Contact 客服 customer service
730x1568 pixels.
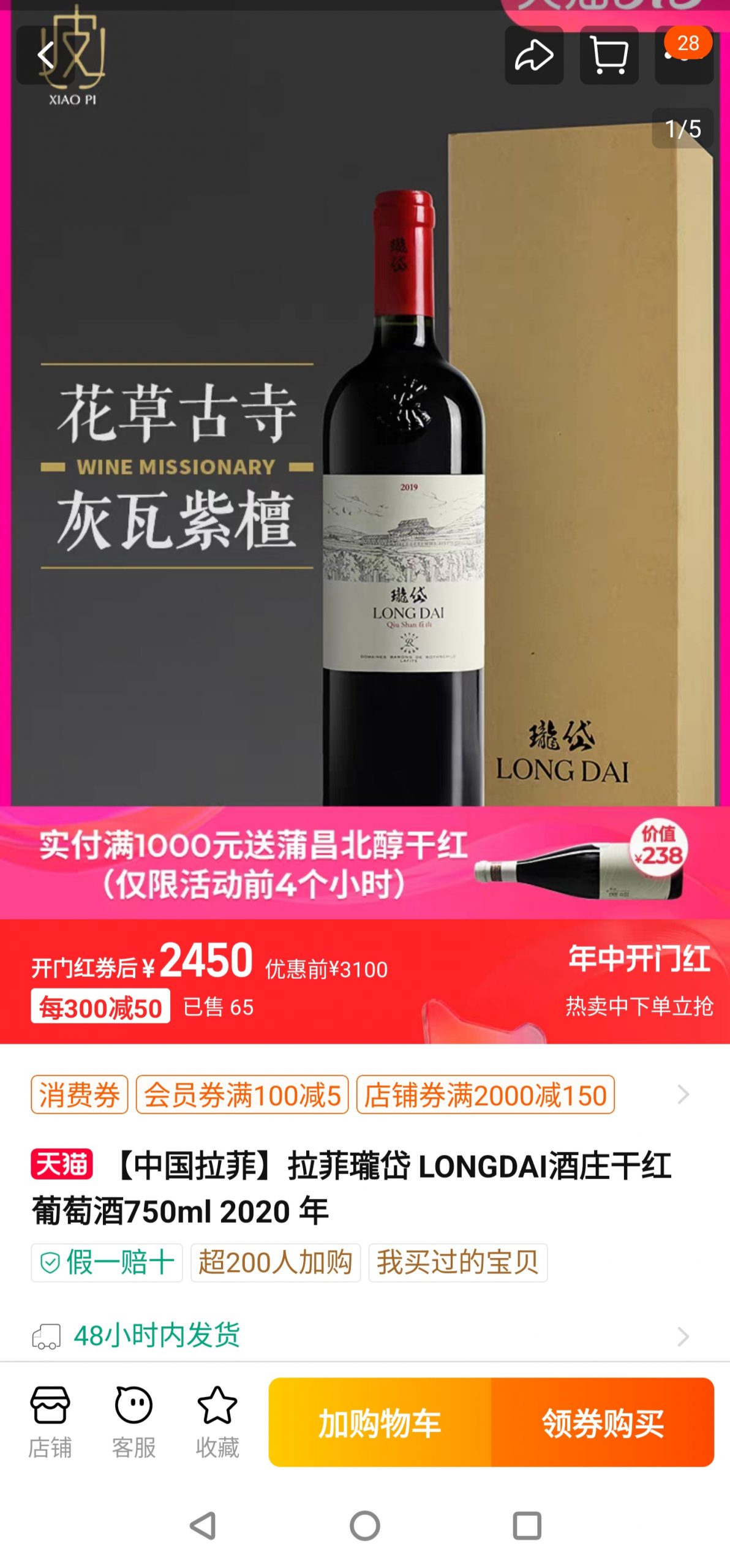point(134,1422)
